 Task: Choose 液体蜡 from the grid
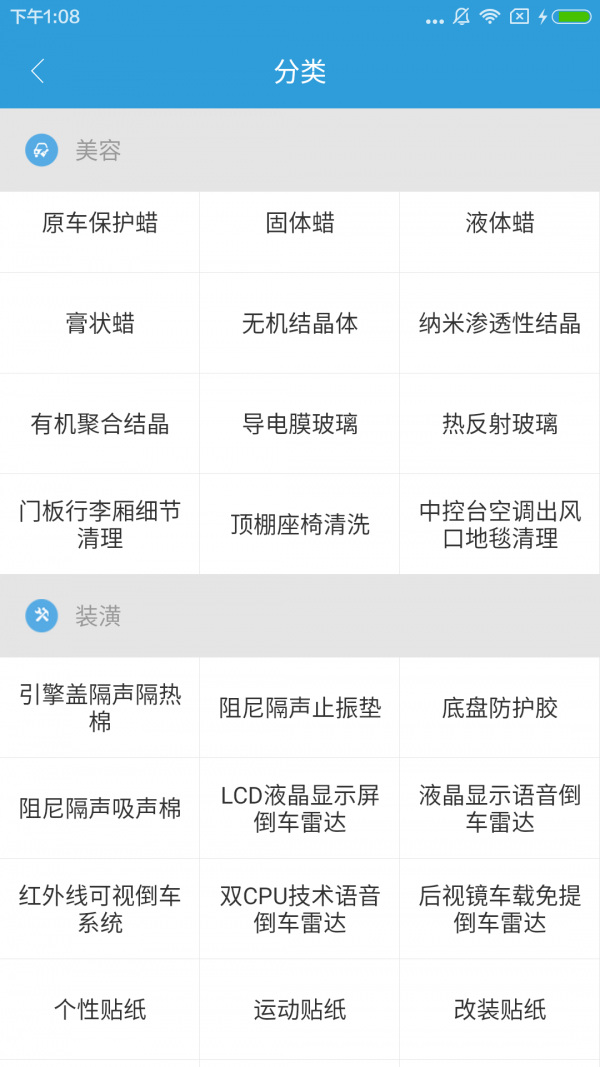pyautogui.click(x=500, y=223)
